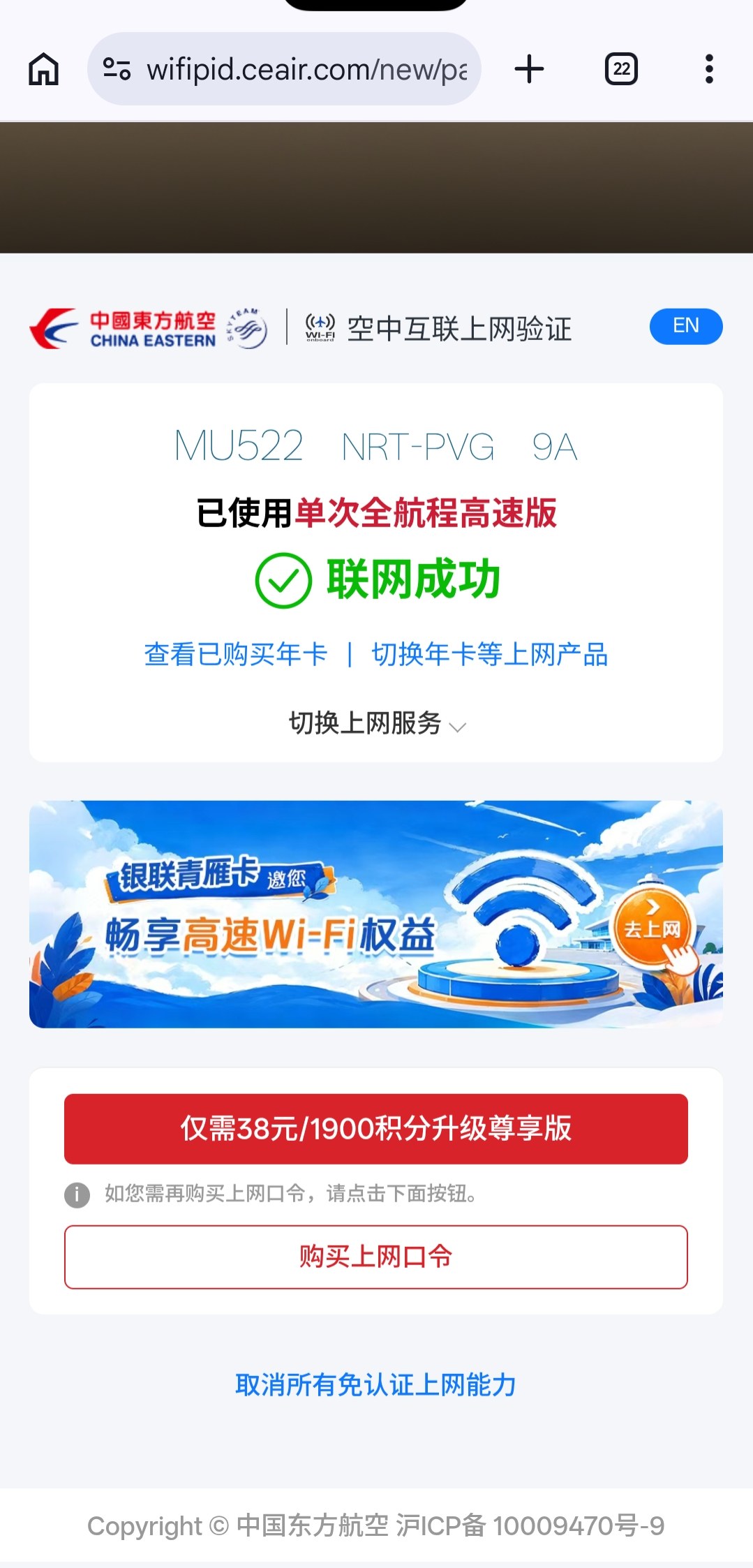Open 查看已购买年卡 link

(236, 654)
